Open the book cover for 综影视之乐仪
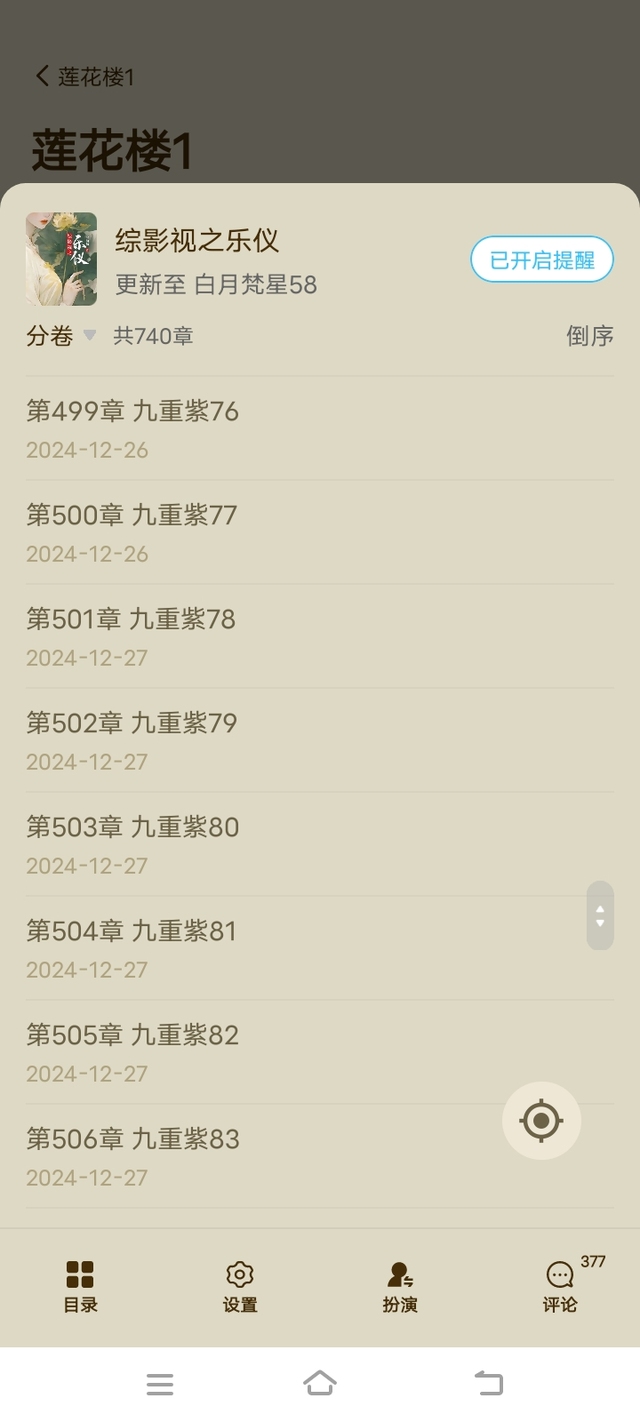 pos(61,259)
